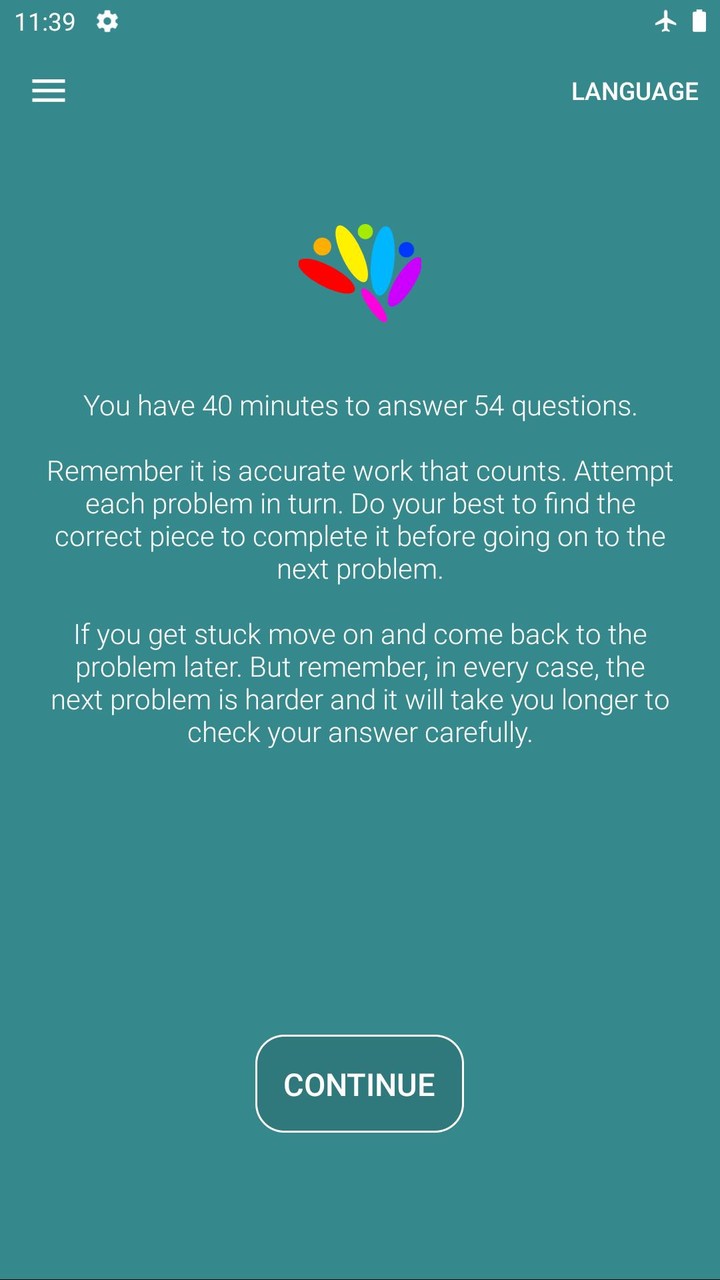Image resolution: width=720 pixels, height=1280 pixels.
Task: Tap the battery icon in the status bar
Action: [x=700, y=22]
